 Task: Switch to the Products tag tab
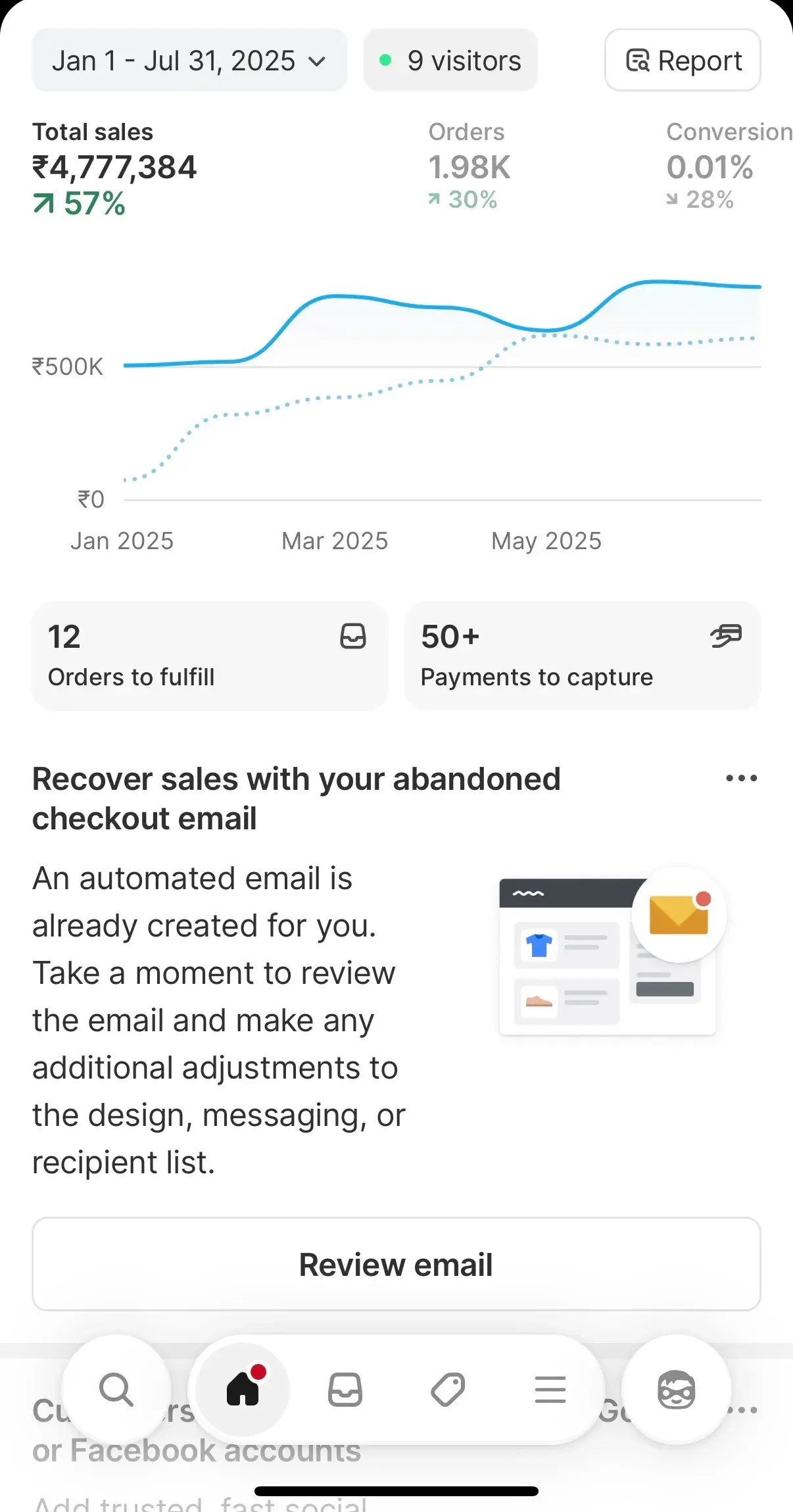tap(448, 1390)
